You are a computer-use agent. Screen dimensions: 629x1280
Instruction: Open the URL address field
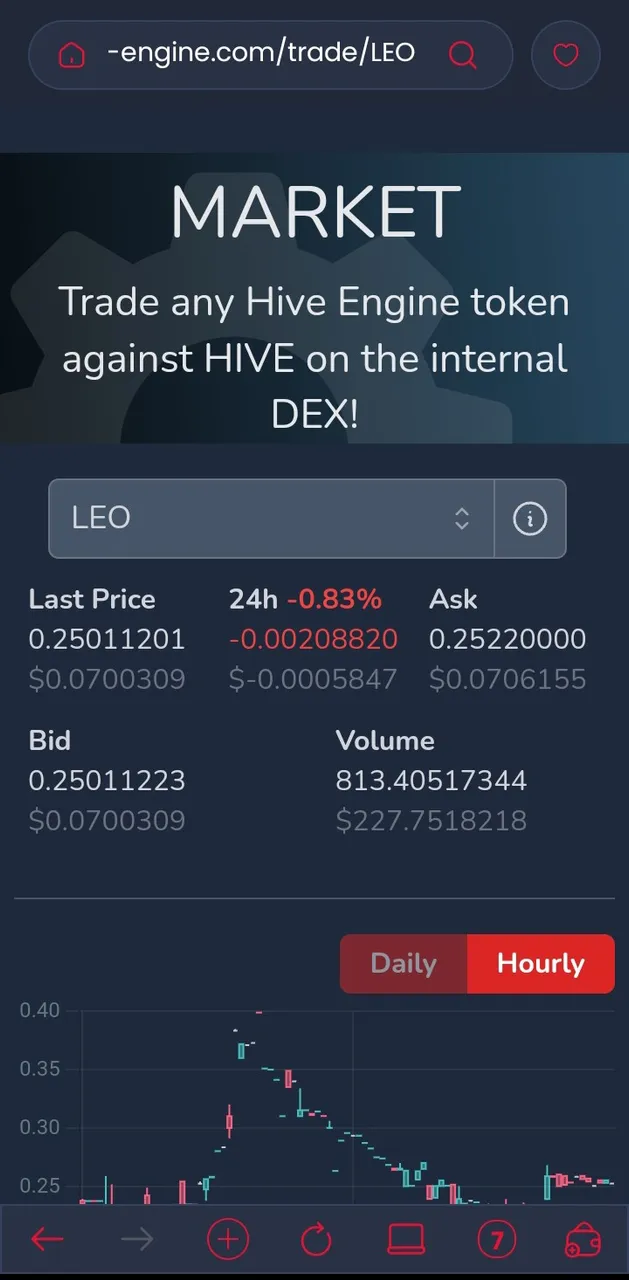tap(261, 53)
